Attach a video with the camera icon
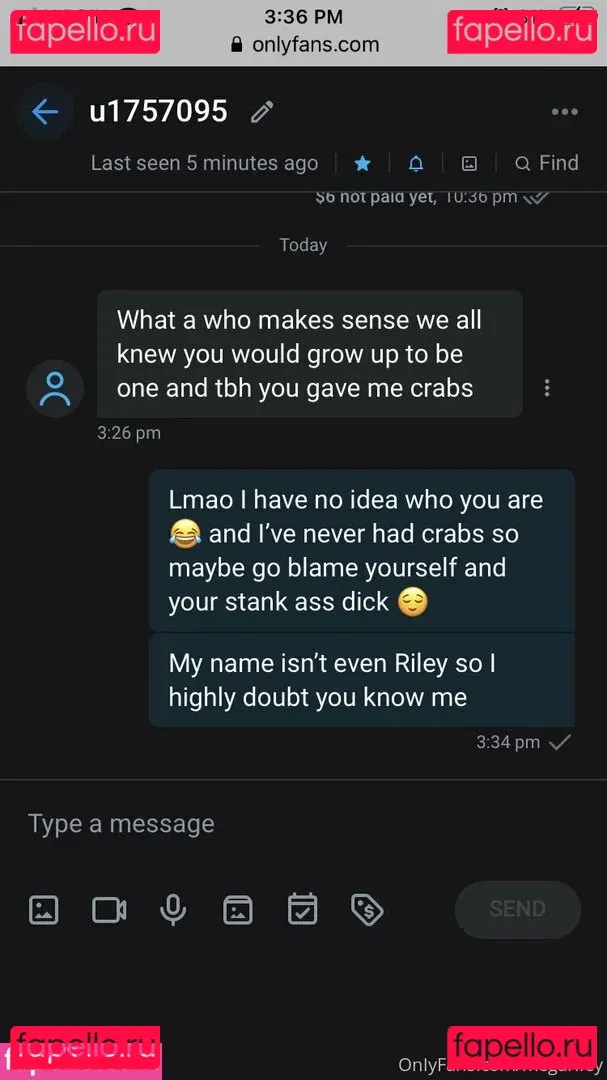The width and height of the screenshot is (607, 1080). 109,909
